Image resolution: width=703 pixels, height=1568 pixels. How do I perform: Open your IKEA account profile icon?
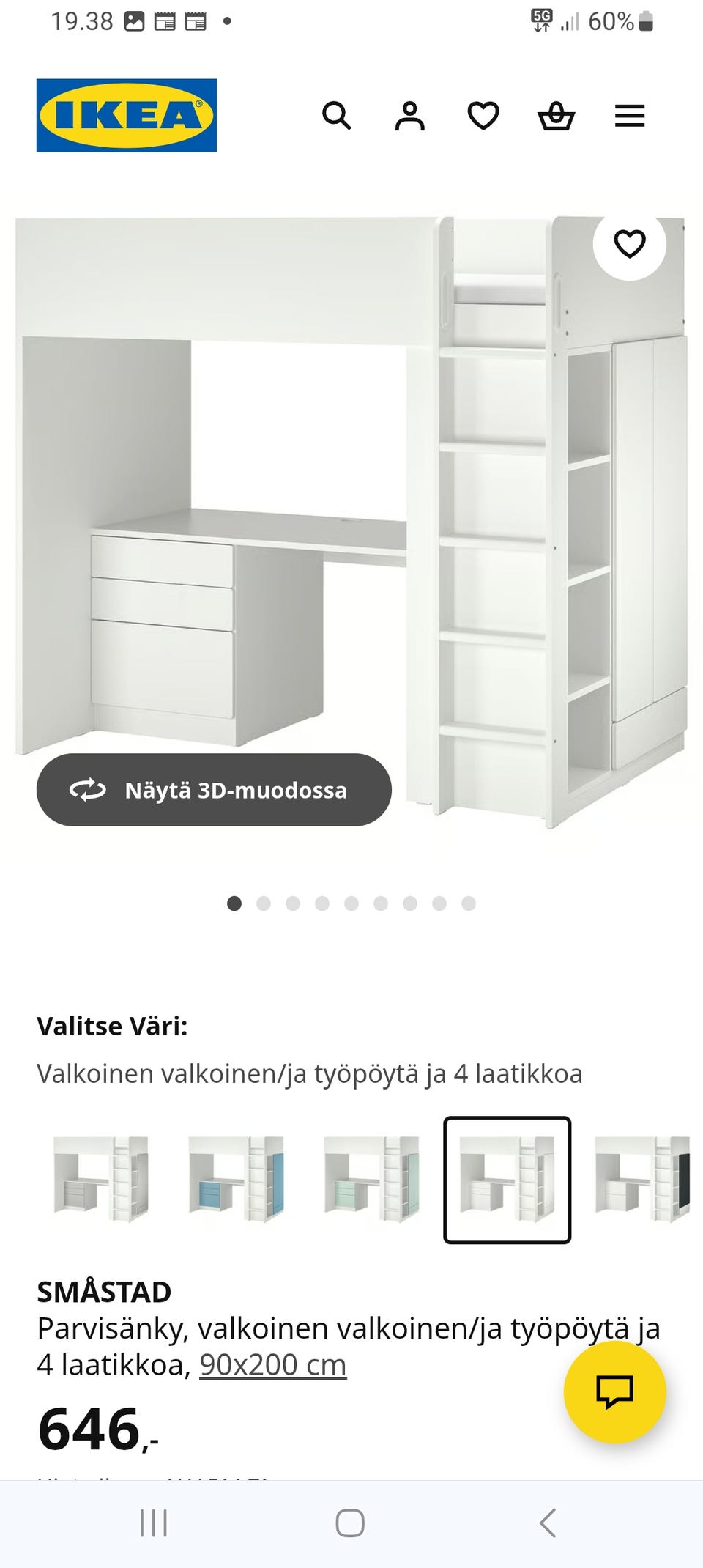410,115
